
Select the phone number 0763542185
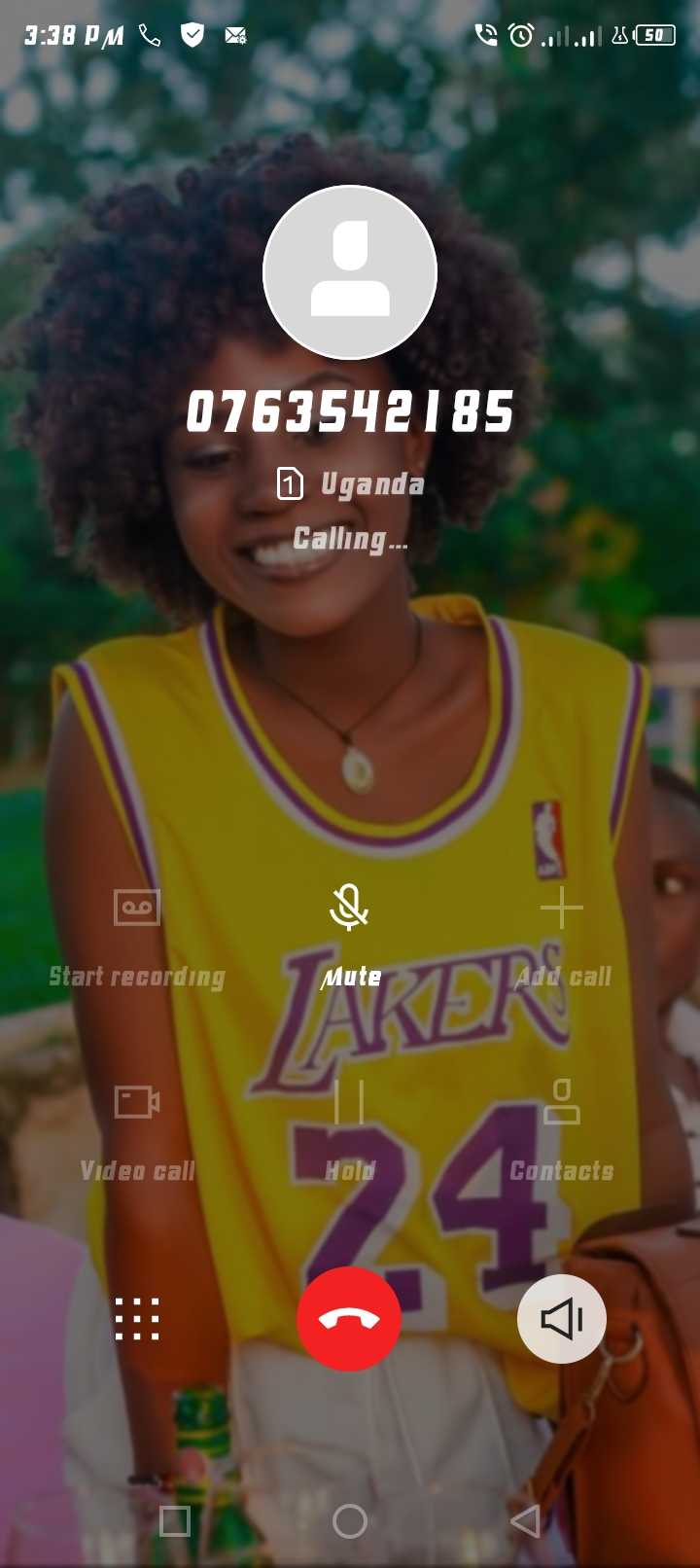click(x=350, y=411)
